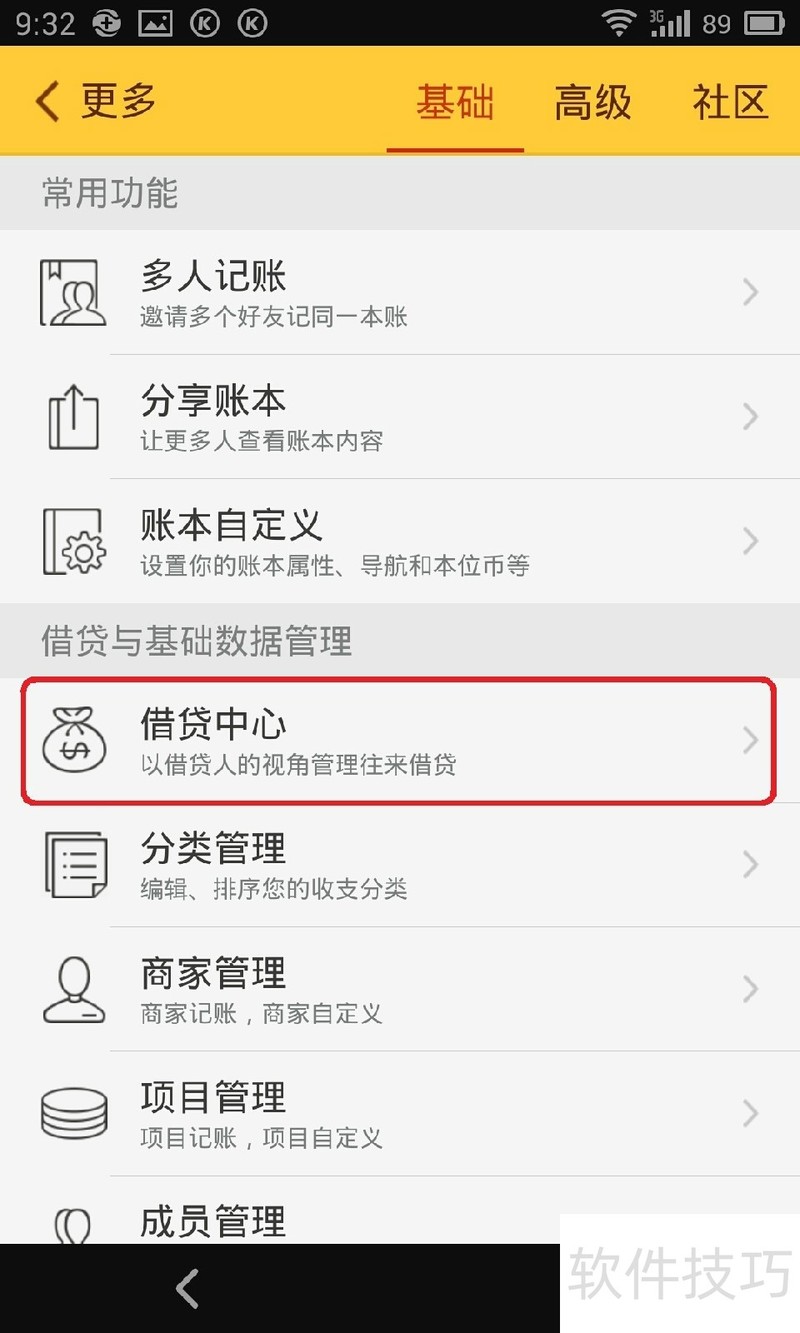Tap the system back button
The height and width of the screenshot is (1333, 800).
point(187,1288)
